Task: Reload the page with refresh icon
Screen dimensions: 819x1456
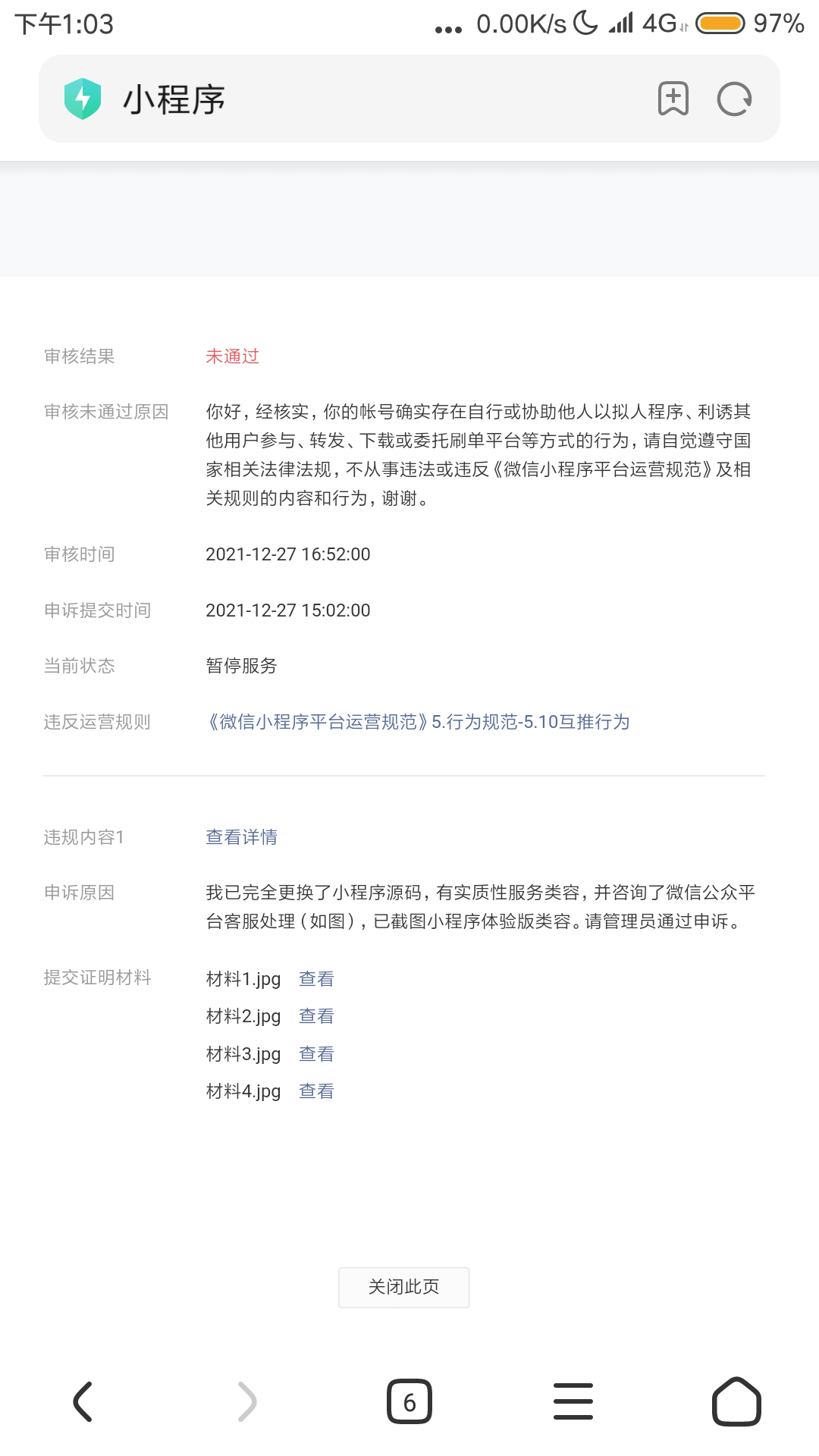Action: pyautogui.click(x=734, y=99)
